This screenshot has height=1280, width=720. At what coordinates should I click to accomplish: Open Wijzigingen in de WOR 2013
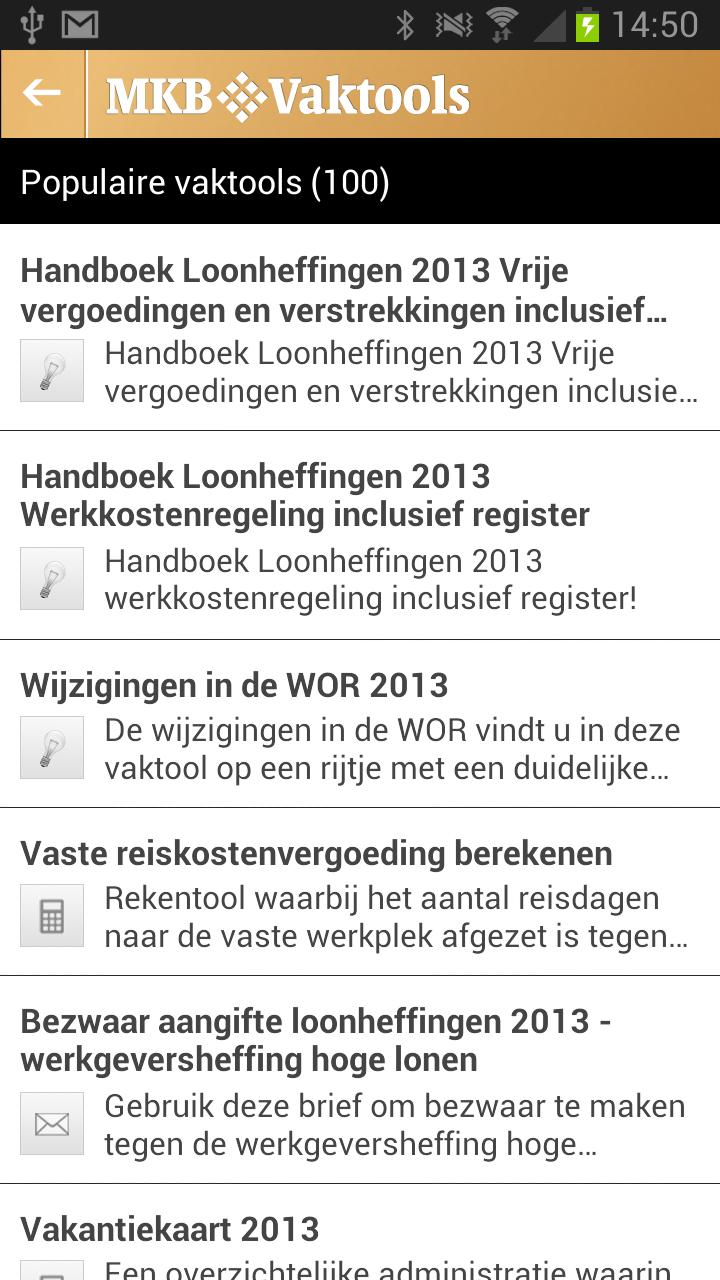pos(360,723)
